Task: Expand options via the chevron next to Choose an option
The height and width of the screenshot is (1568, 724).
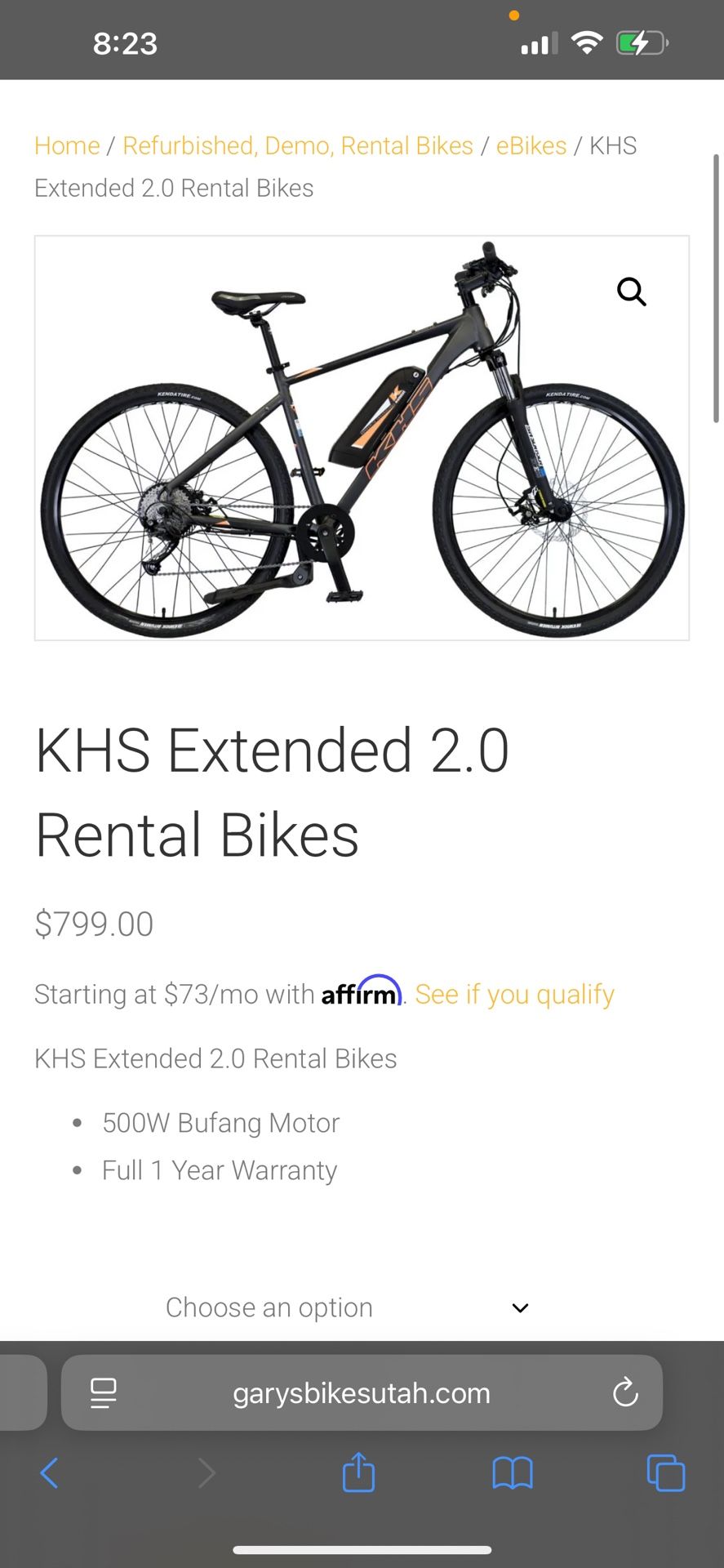Action: [x=520, y=1307]
